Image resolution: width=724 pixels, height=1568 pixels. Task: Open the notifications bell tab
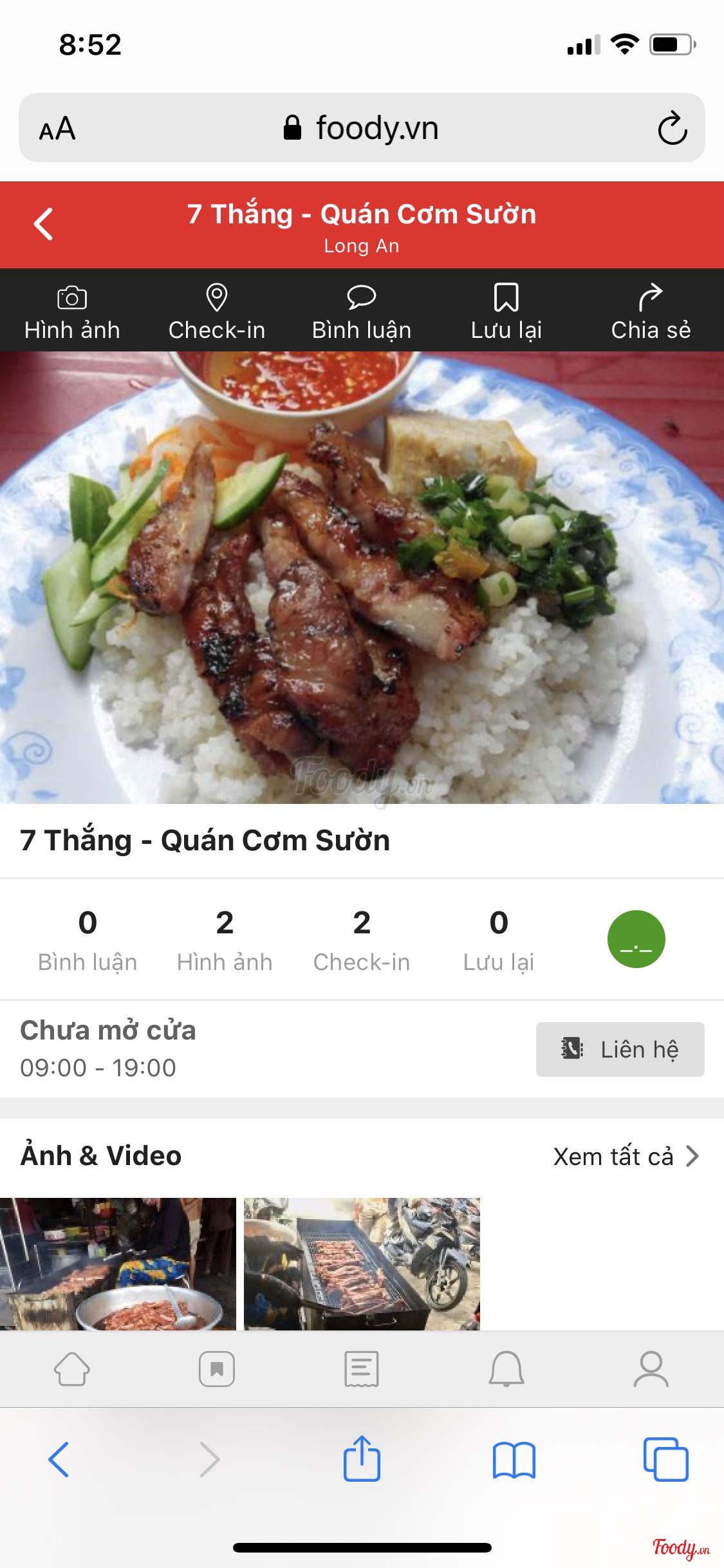pyautogui.click(x=506, y=1368)
